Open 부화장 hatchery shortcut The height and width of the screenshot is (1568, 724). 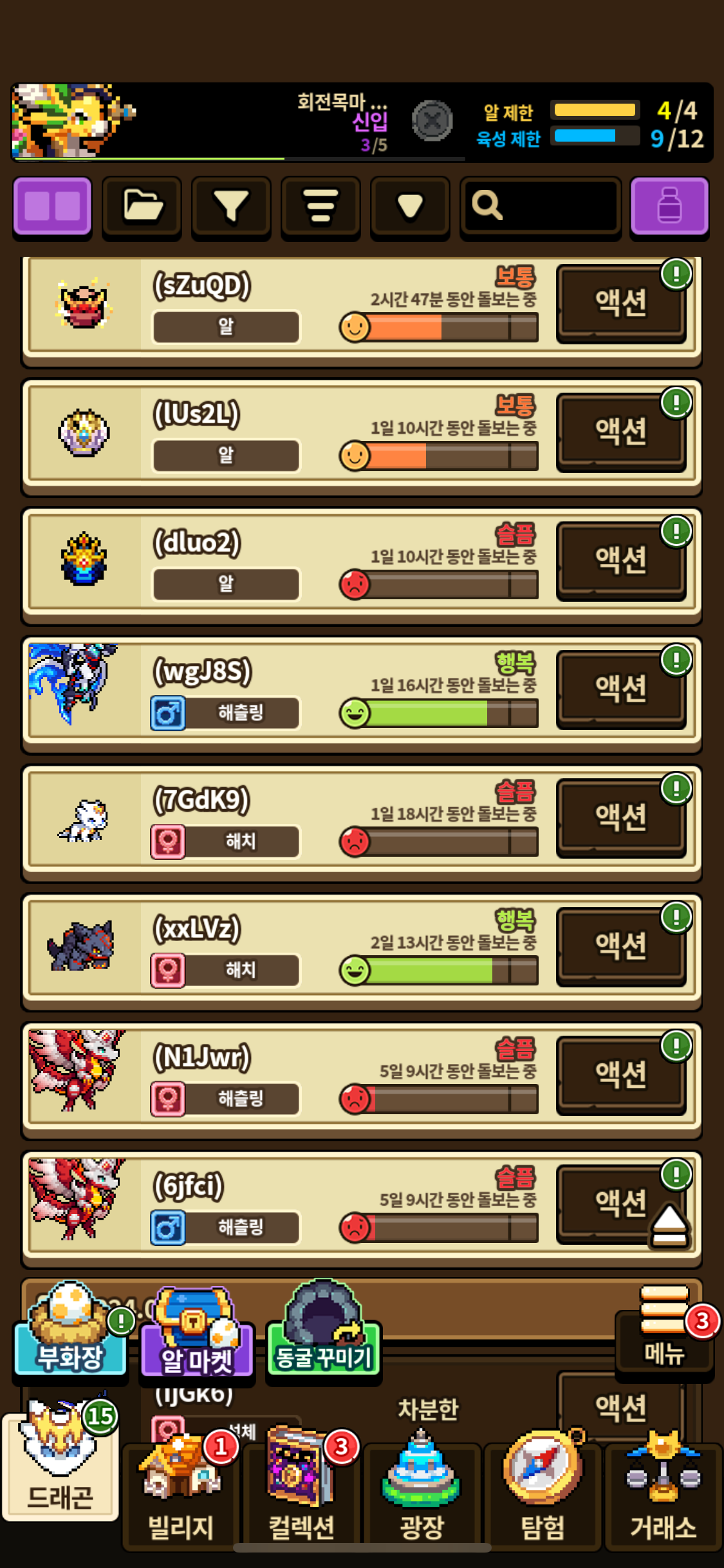coord(70,1332)
